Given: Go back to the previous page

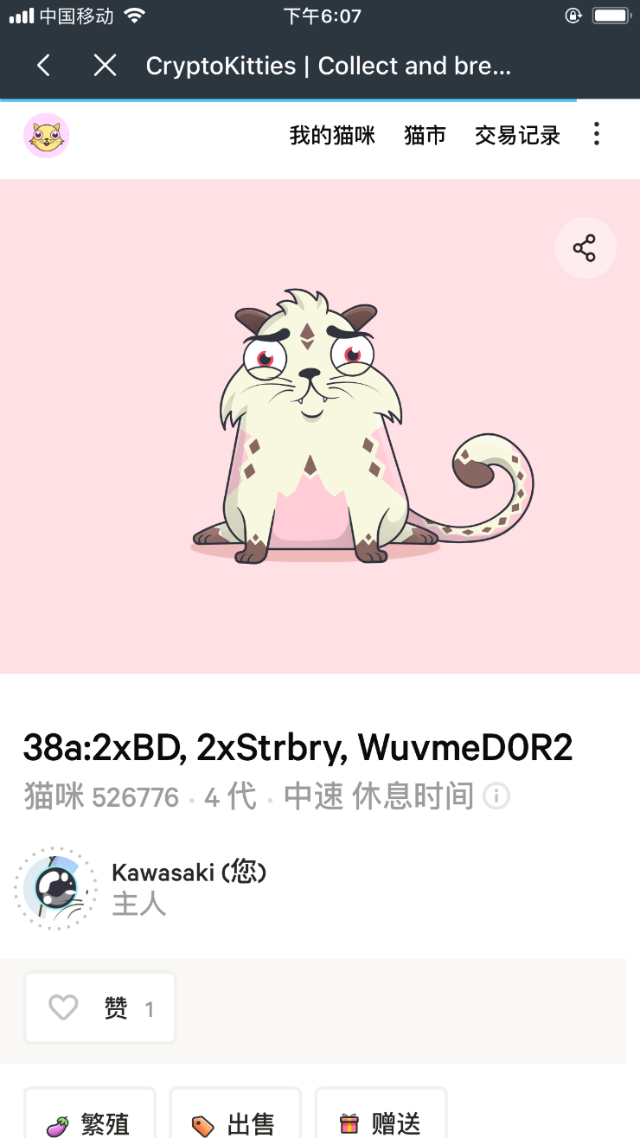Looking at the screenshot, I should click(43, 66).
